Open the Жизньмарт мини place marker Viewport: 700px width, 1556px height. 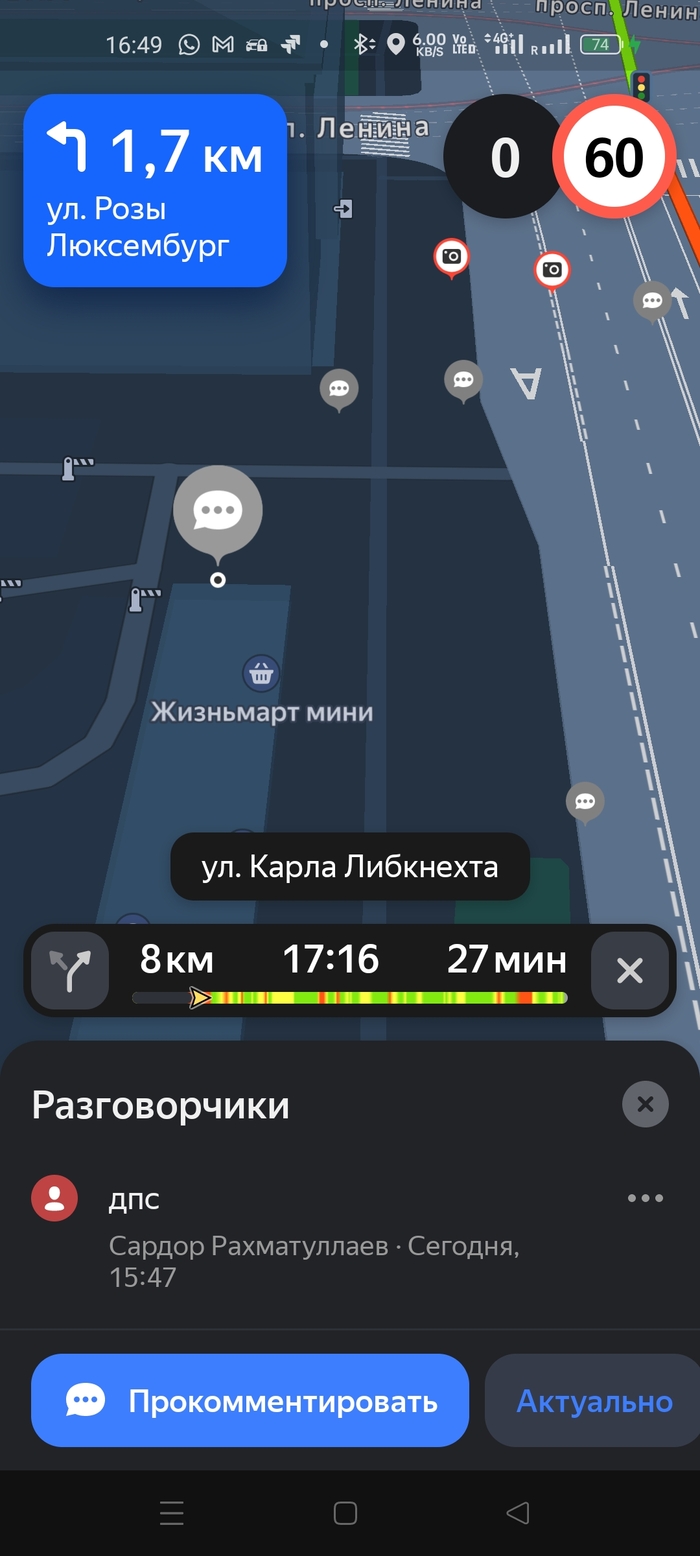[261, 674]
